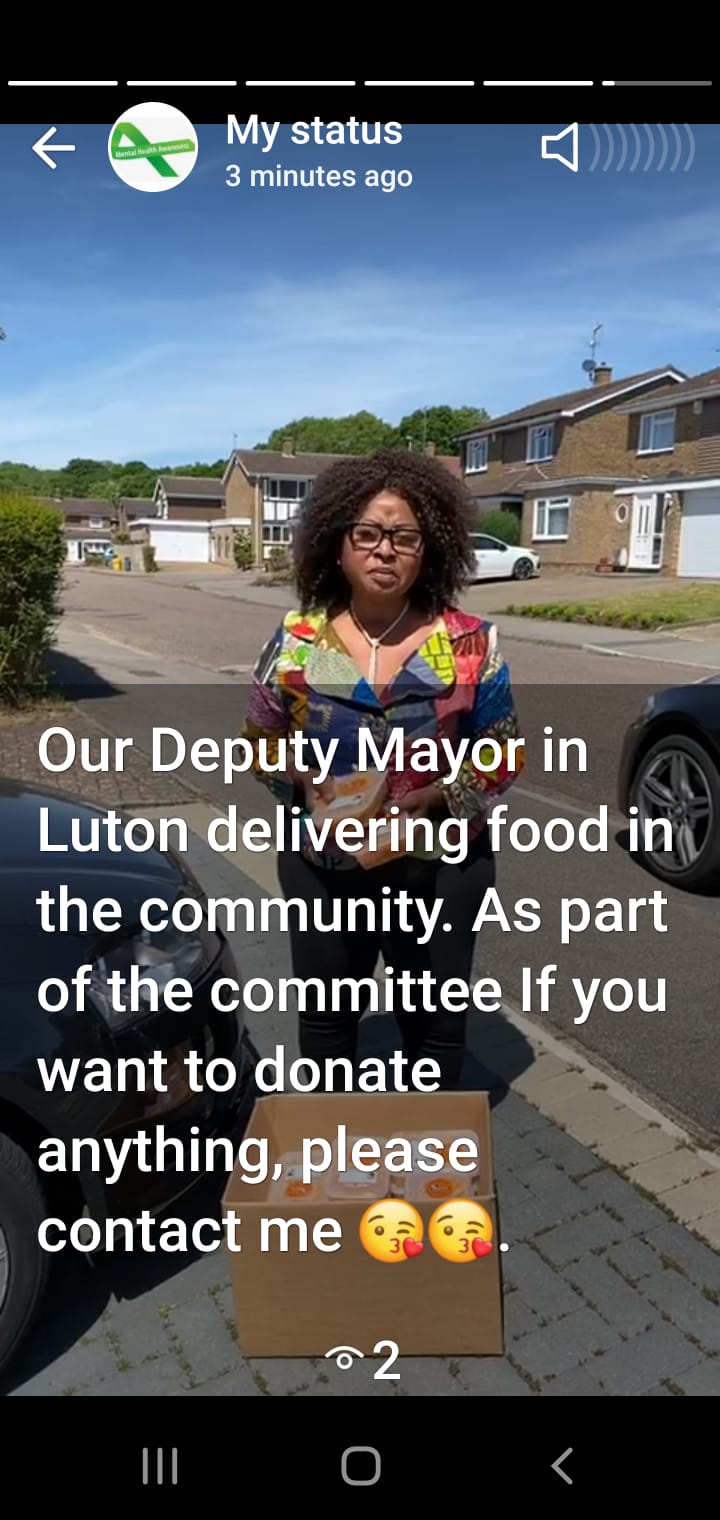Mute the status video sound
This screenshot has height=1520, width=720.
562,148
